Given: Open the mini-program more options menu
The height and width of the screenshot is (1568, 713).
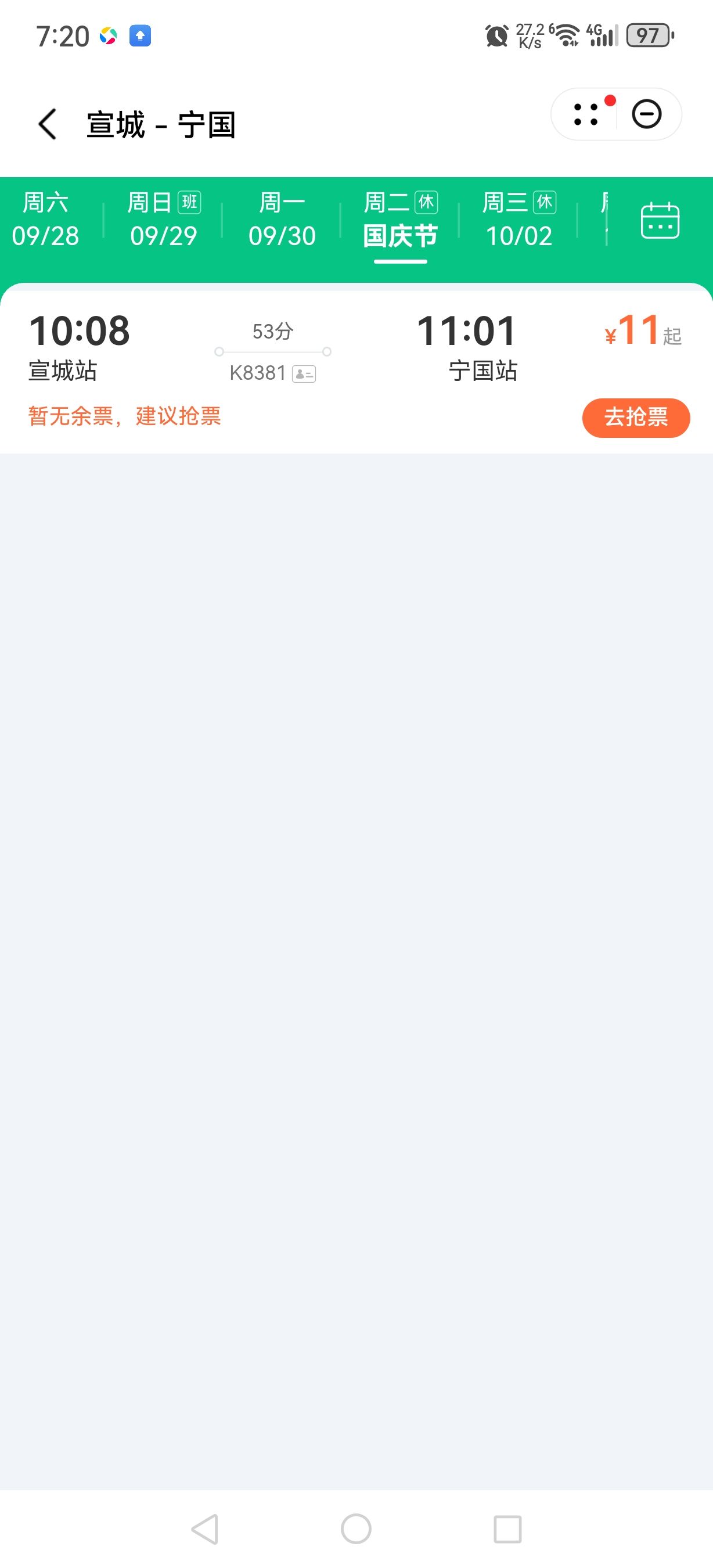Looking at the screenshot, I should point(586,114).
